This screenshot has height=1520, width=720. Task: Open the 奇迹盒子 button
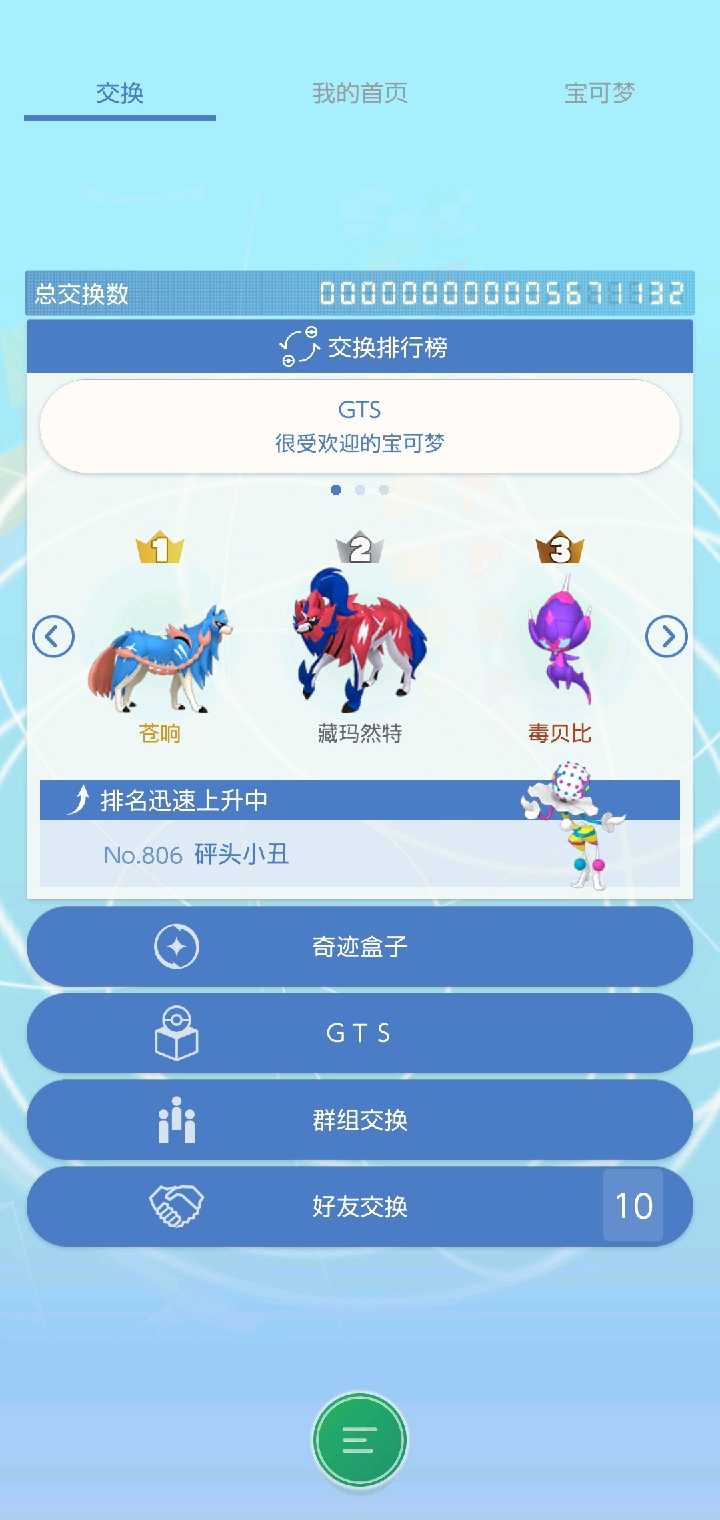(x=360, y=947)
